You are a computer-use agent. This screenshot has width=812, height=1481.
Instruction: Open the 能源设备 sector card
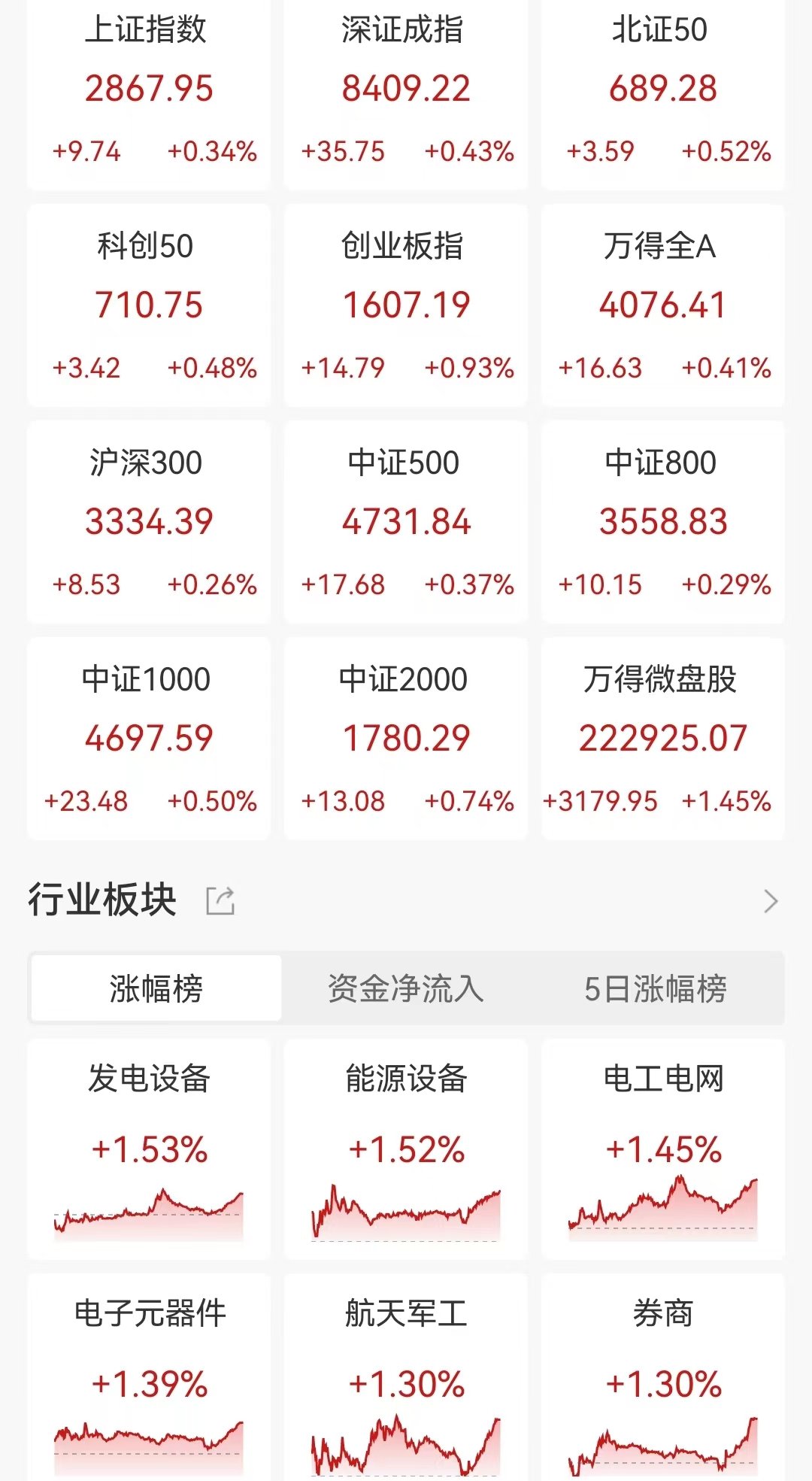[406, 1149]
